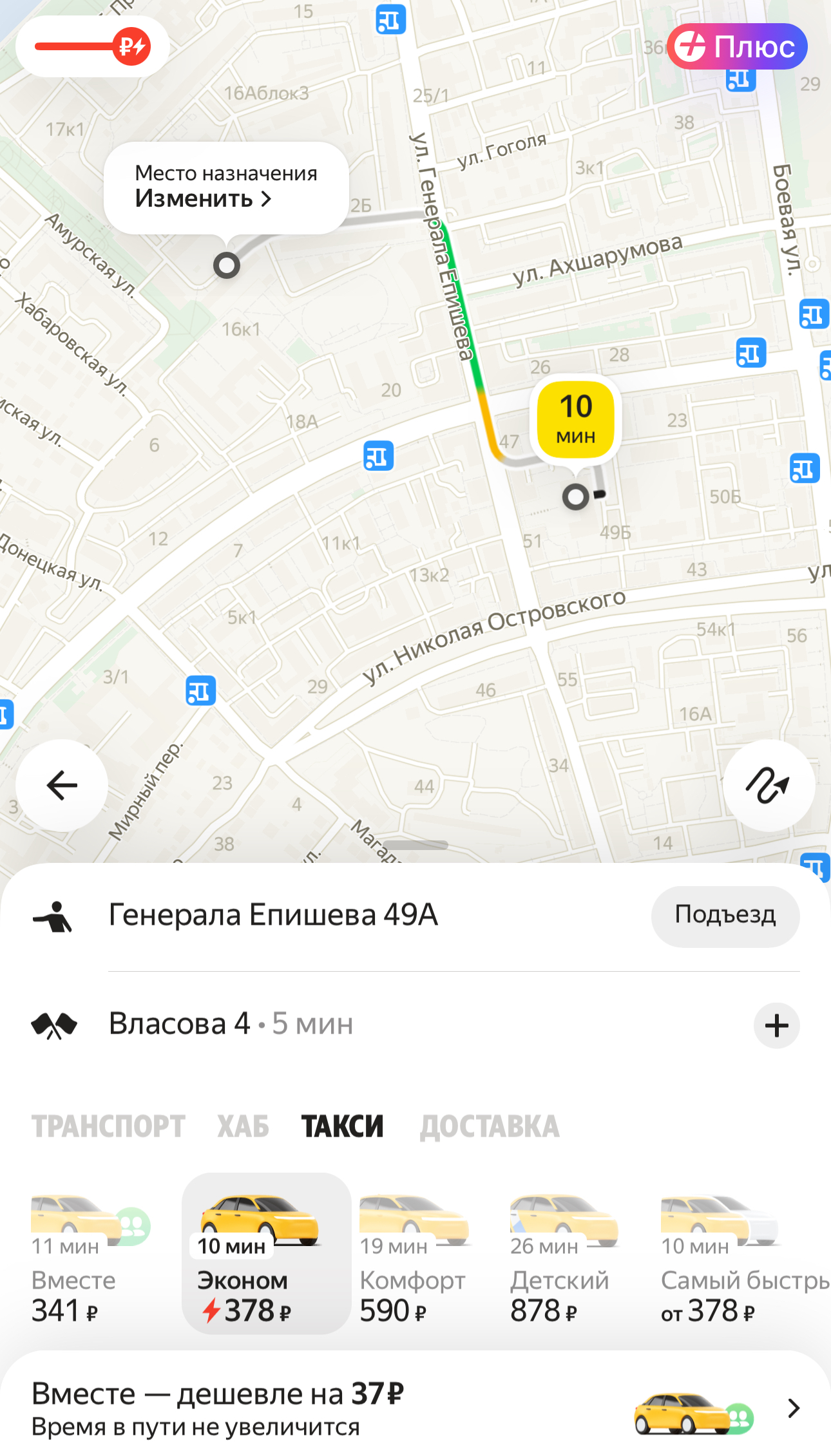Screen dimensions: 831x1456
Task: Open the route options button
Action: pos(768,785)
